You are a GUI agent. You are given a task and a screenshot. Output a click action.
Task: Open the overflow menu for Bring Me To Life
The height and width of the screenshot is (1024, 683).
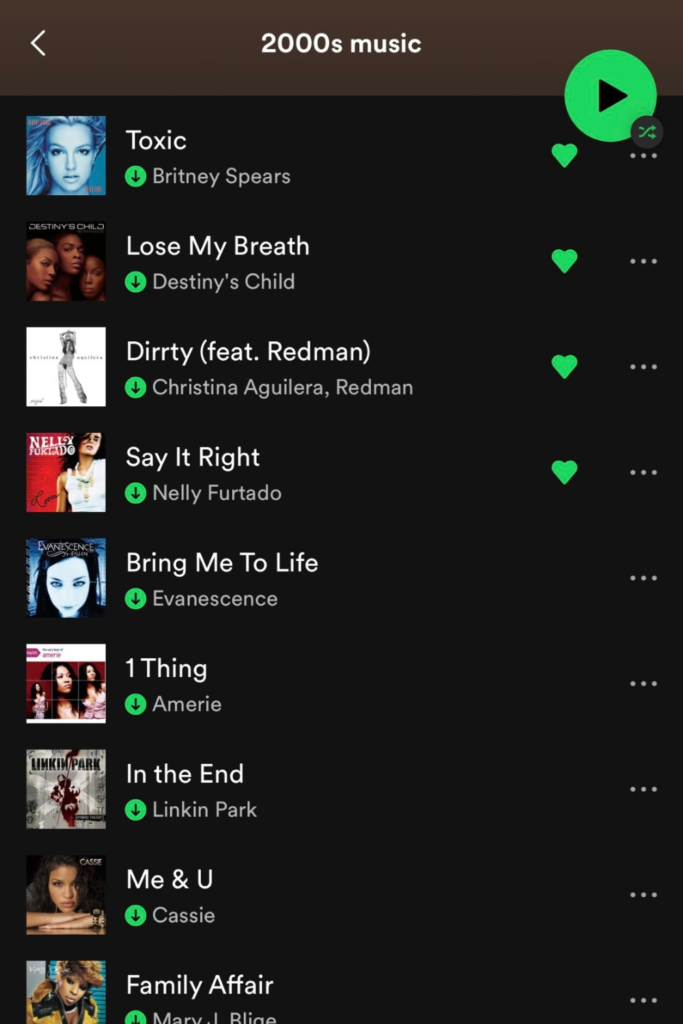[x=643, y=578]
